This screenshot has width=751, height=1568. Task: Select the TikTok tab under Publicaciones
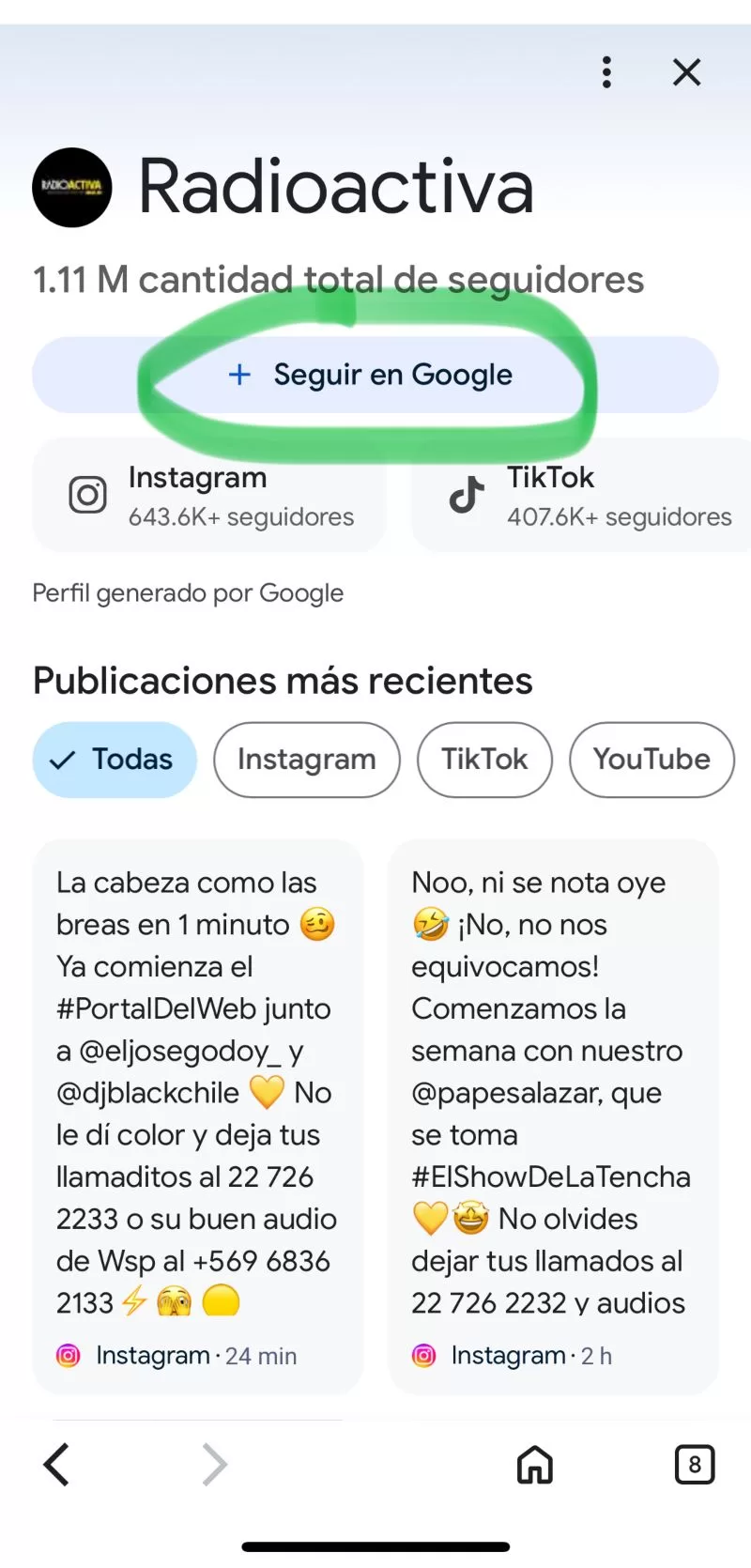pyautogui.click(x=484, y=760)
